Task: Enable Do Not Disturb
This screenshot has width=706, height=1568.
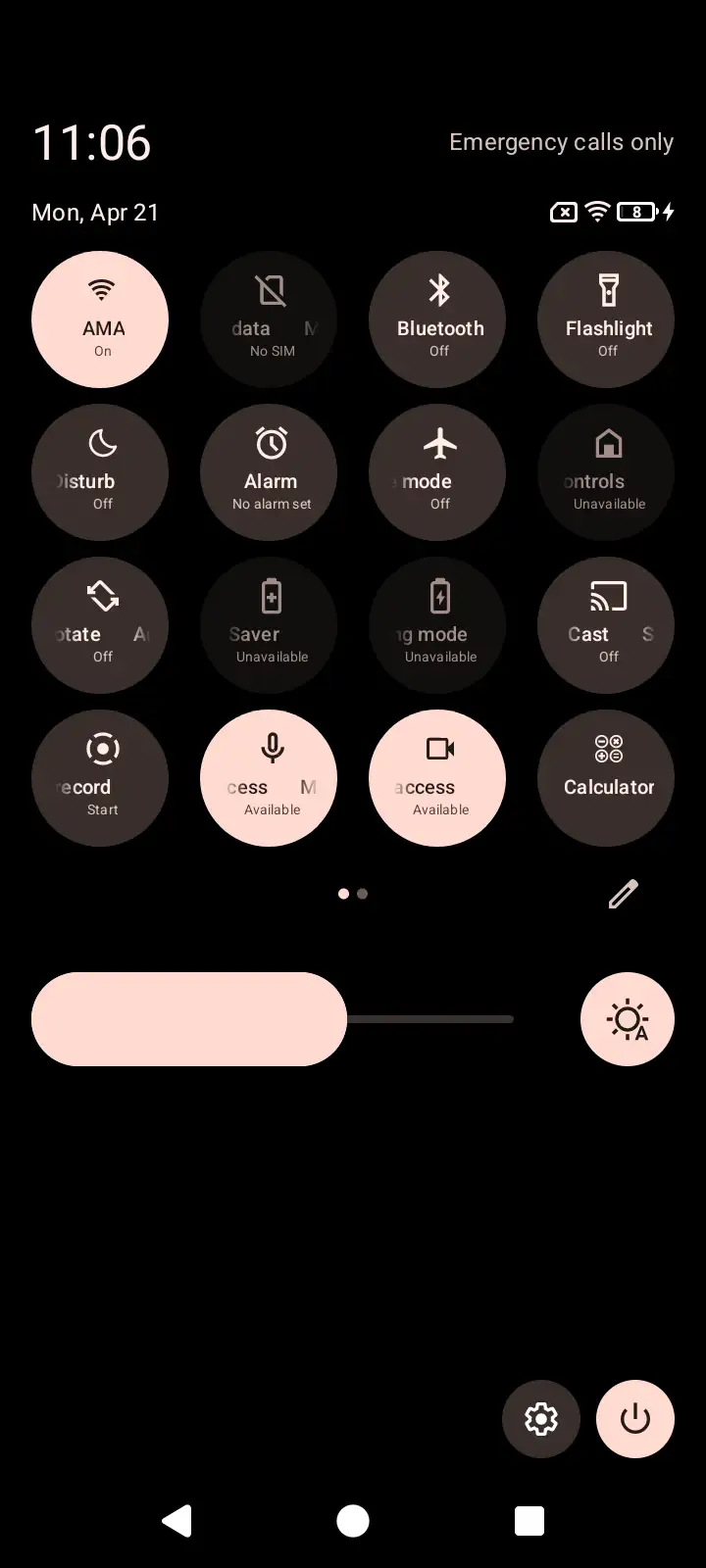Action: point(100,472)
